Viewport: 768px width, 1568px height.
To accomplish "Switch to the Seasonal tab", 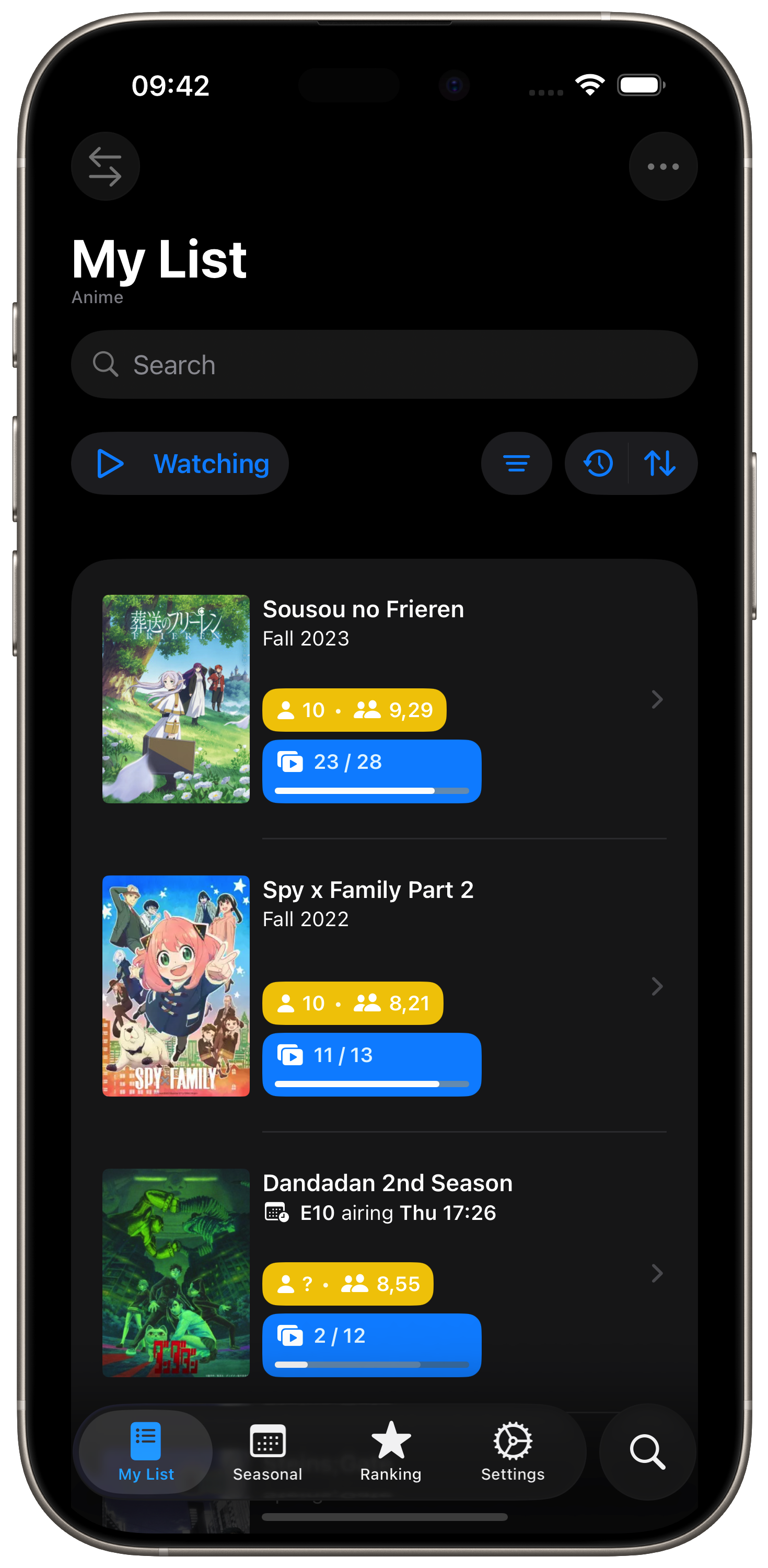I will click(x=267, y=1451).
